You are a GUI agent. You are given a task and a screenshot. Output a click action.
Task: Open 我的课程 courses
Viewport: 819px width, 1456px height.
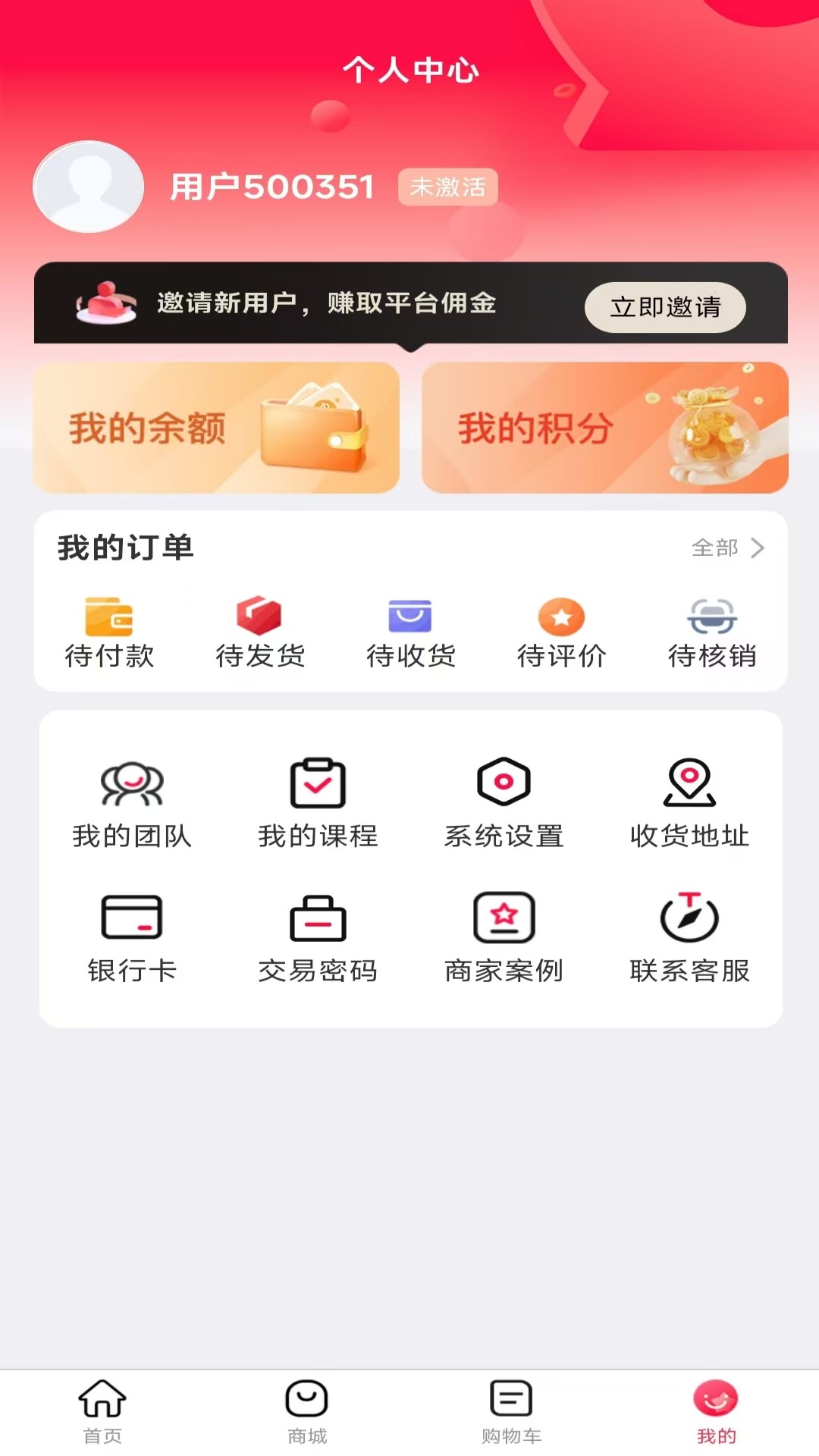click(x=318, y=804)
